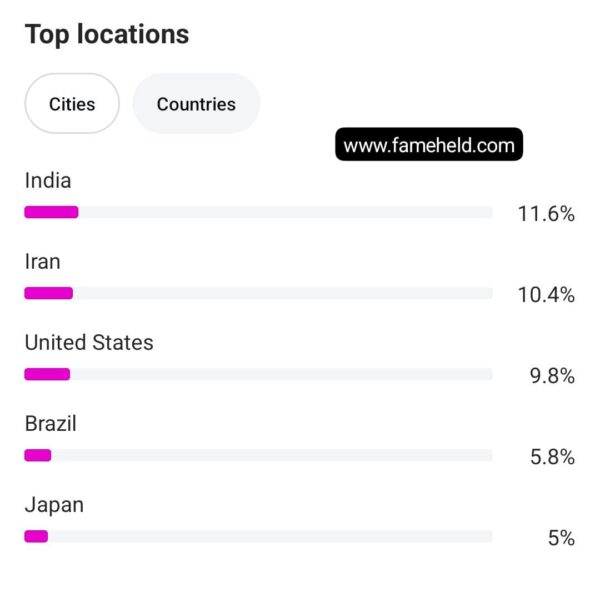This screenshot has width=600, height=593.
Task: Switch to the Cities tab
Action: [x=72, y=104]
